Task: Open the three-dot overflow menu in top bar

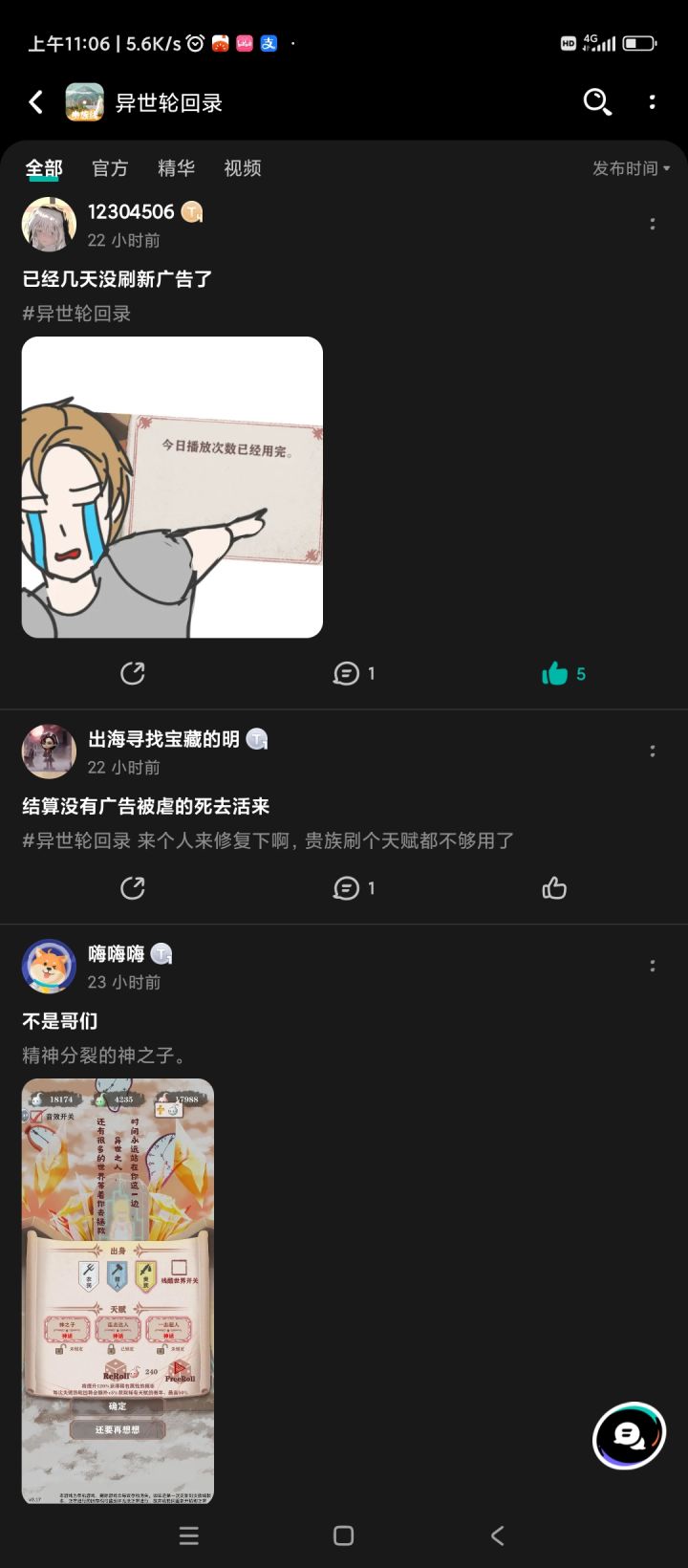Action: pyautogui.click(x=652, y=101)
